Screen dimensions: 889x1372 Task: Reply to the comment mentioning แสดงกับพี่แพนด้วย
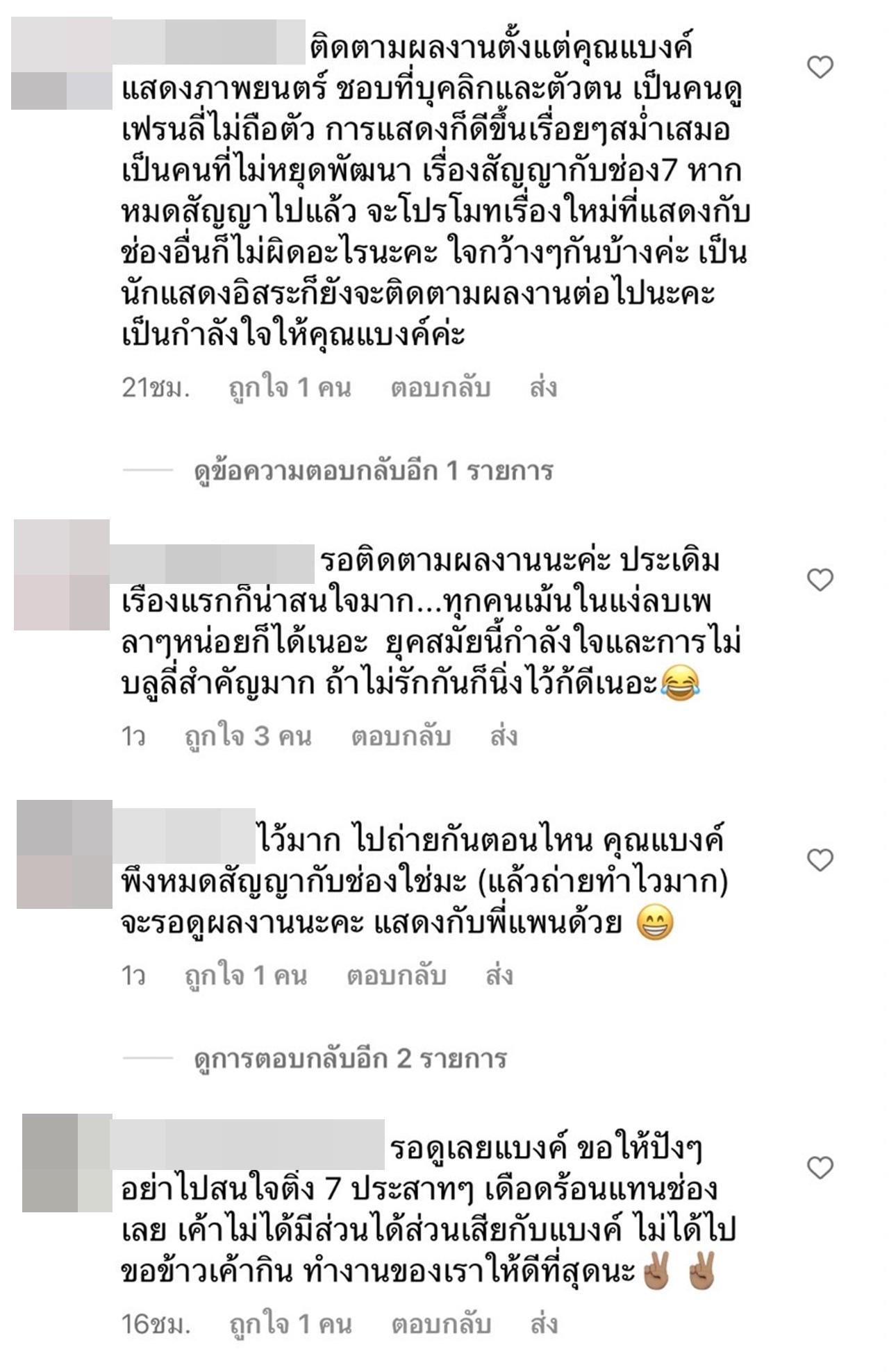tap(397, 976)
